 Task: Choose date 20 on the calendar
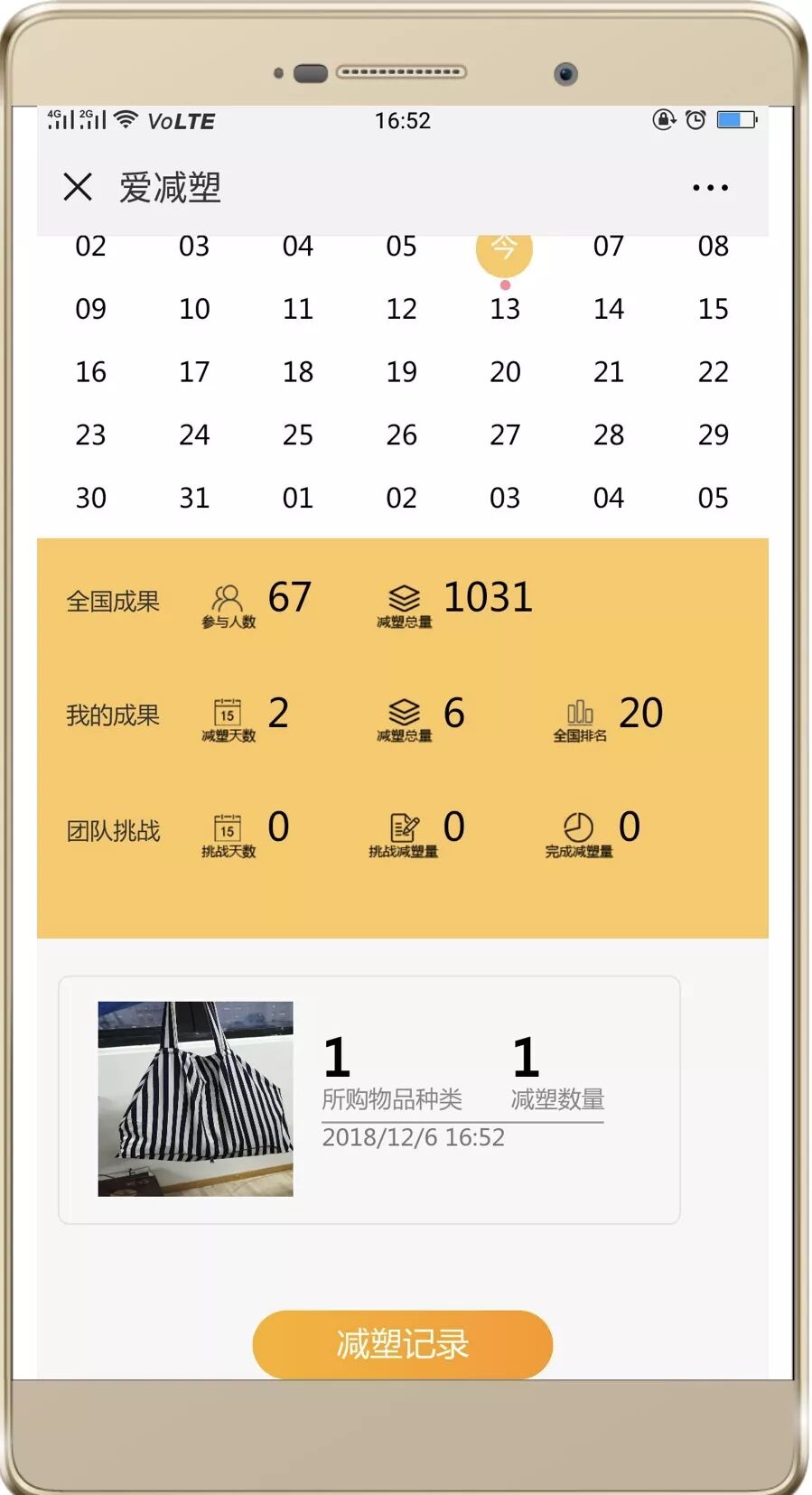[505, 372]
